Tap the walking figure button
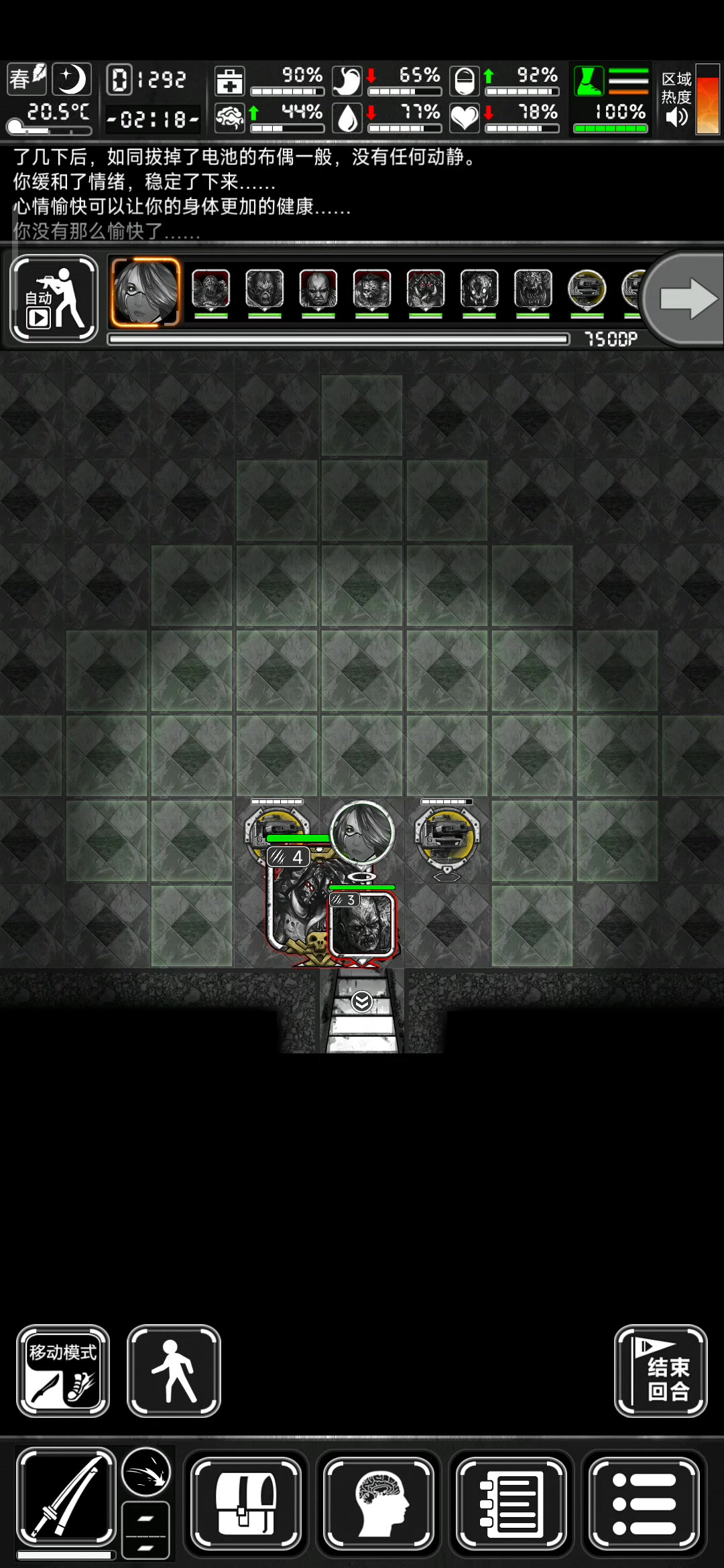The height and width of the screenshot is (1568, 724). pos(174,1371)
